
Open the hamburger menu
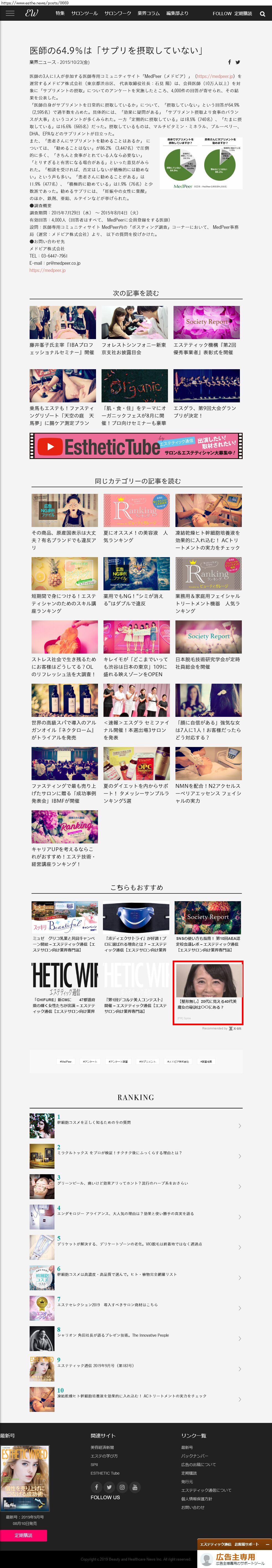10,13
